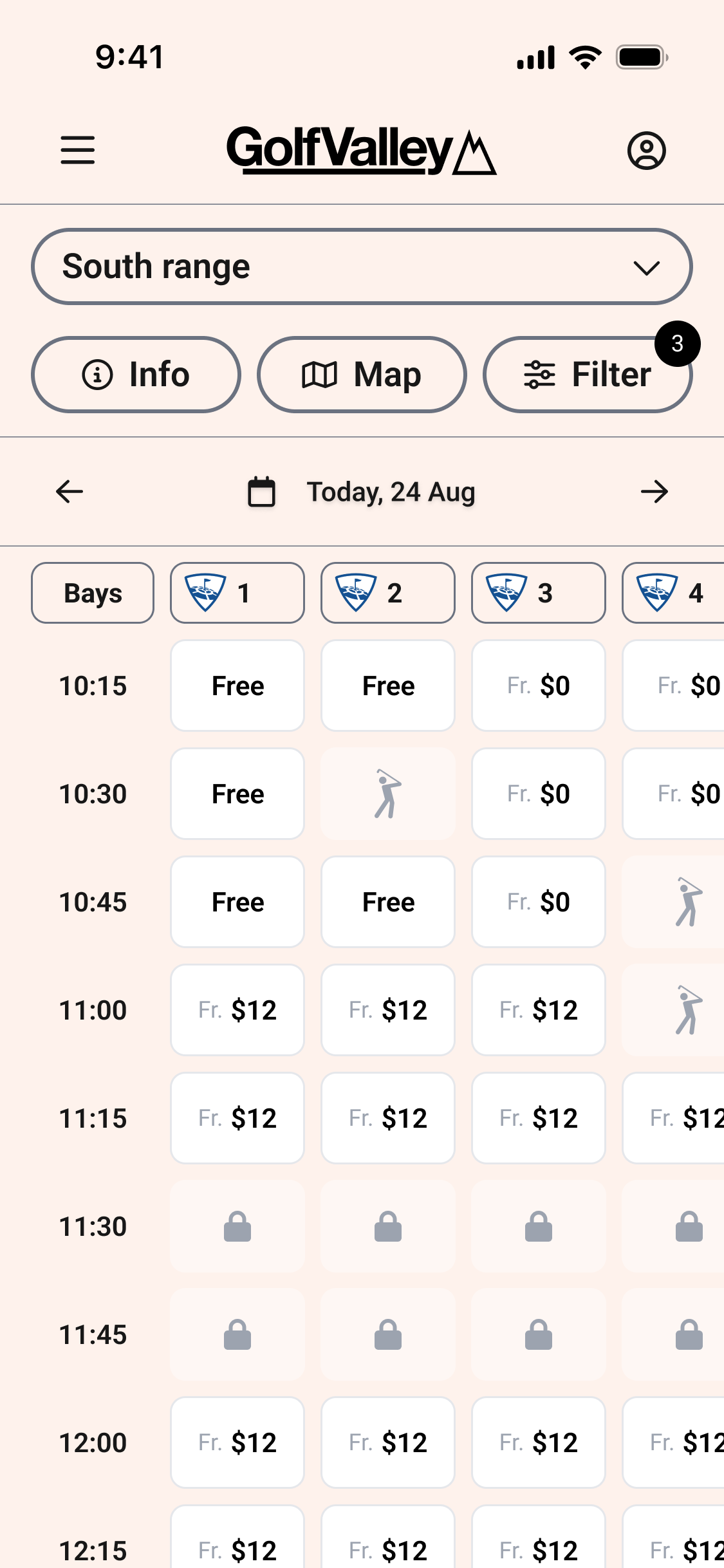This screenshot has width=724, height=1568.
Task: Expand the South range dropdown
Action: tap(362, 266)
